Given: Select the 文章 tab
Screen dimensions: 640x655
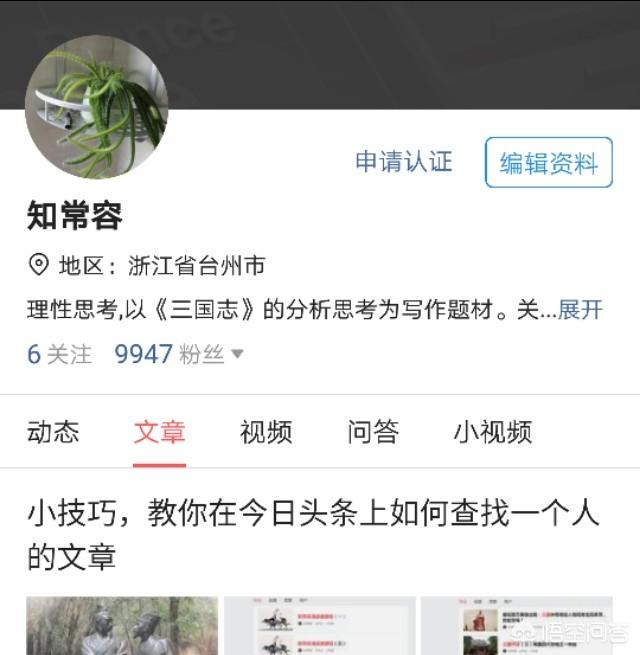Looking at the screenshot, I should (x=160, y=432).
